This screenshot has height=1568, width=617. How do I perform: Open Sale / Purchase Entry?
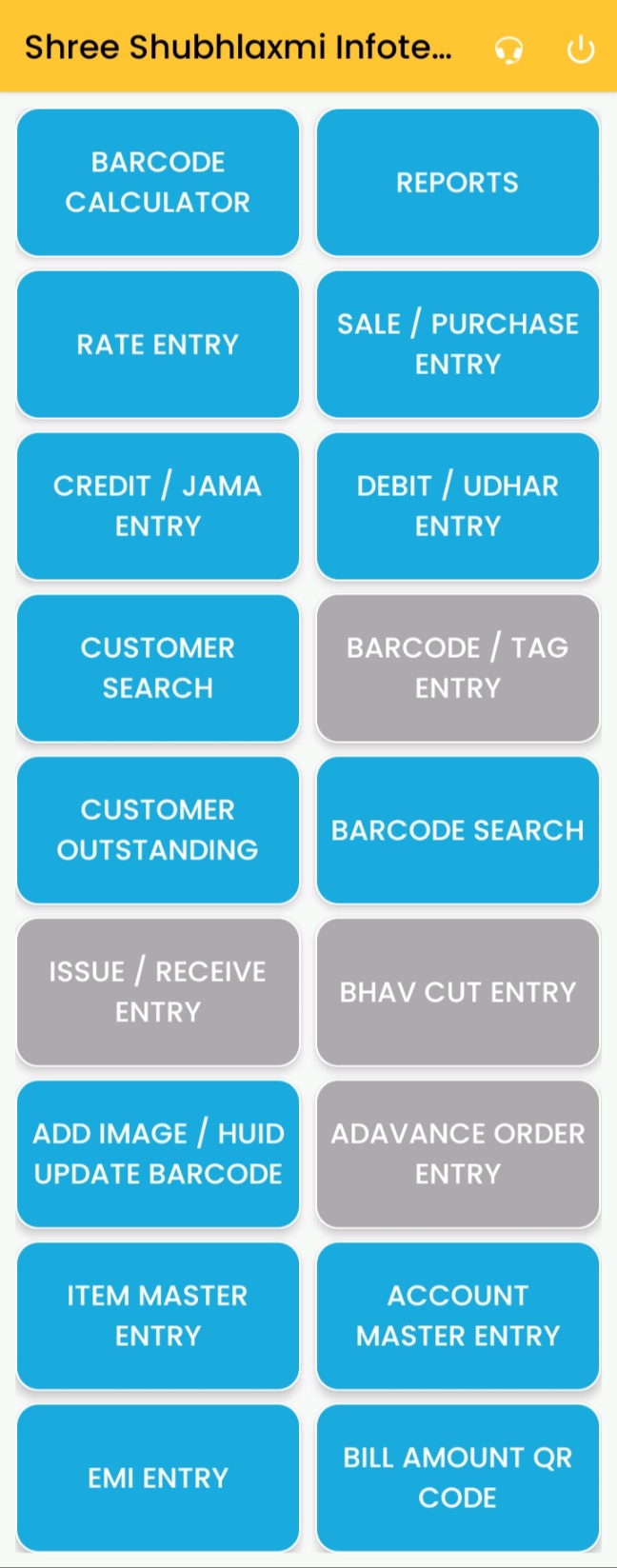tap(458, 344)
